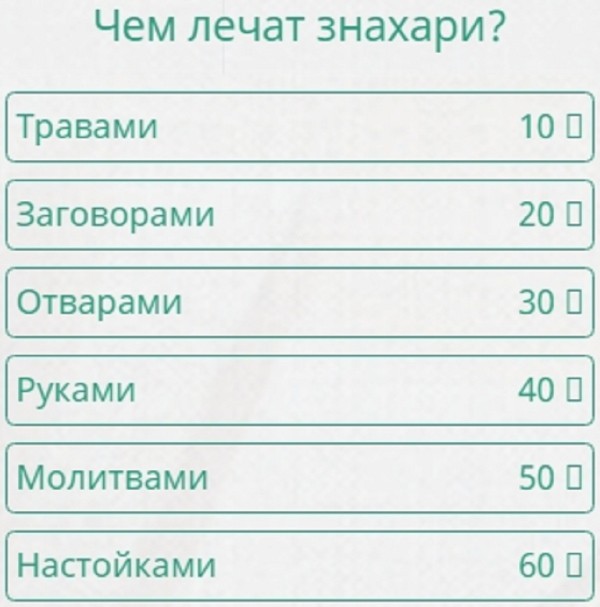Select Молитвами as the answer

pos(300,478)
